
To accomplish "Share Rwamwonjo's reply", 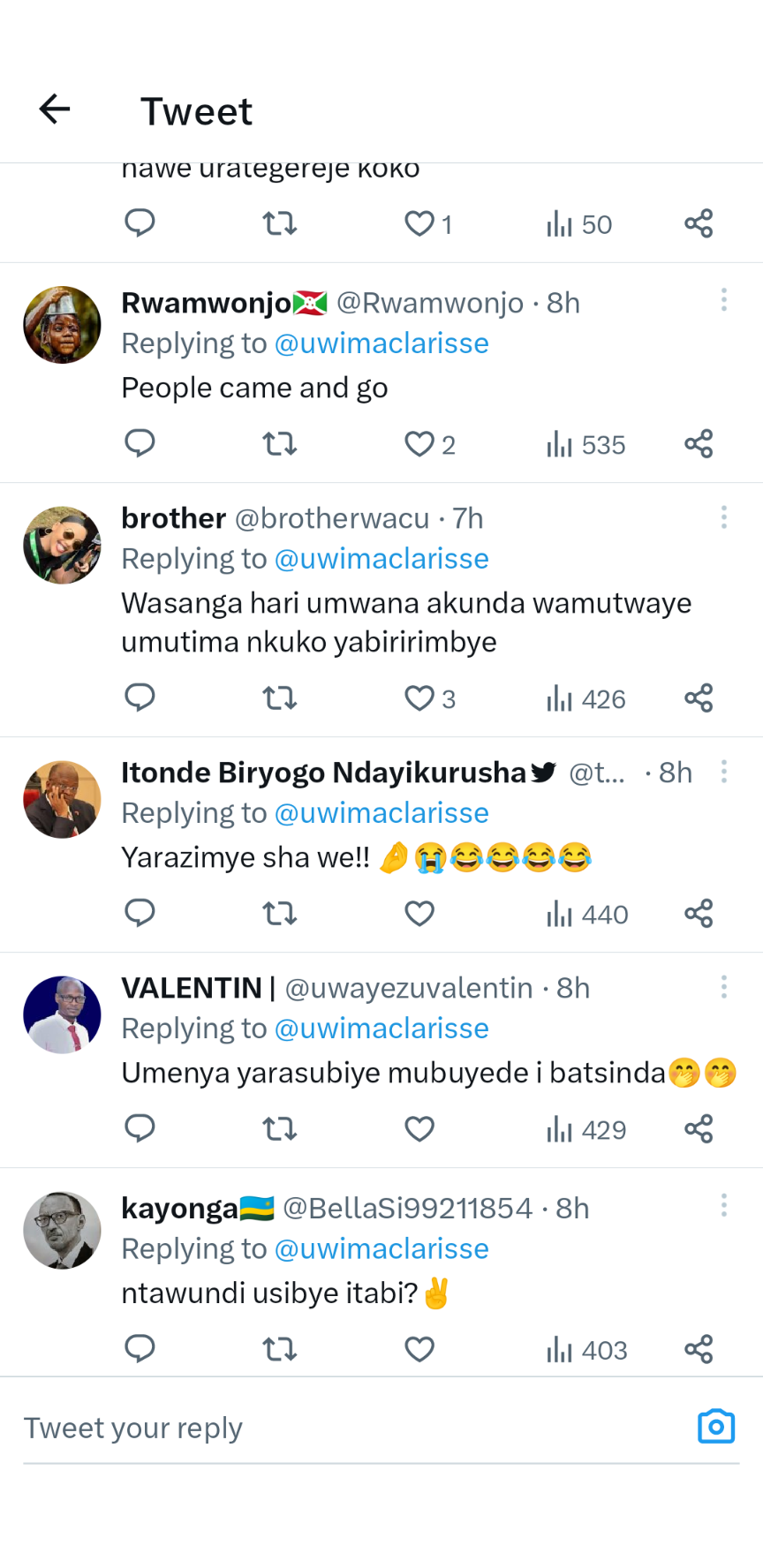I will tap(699, 444).
